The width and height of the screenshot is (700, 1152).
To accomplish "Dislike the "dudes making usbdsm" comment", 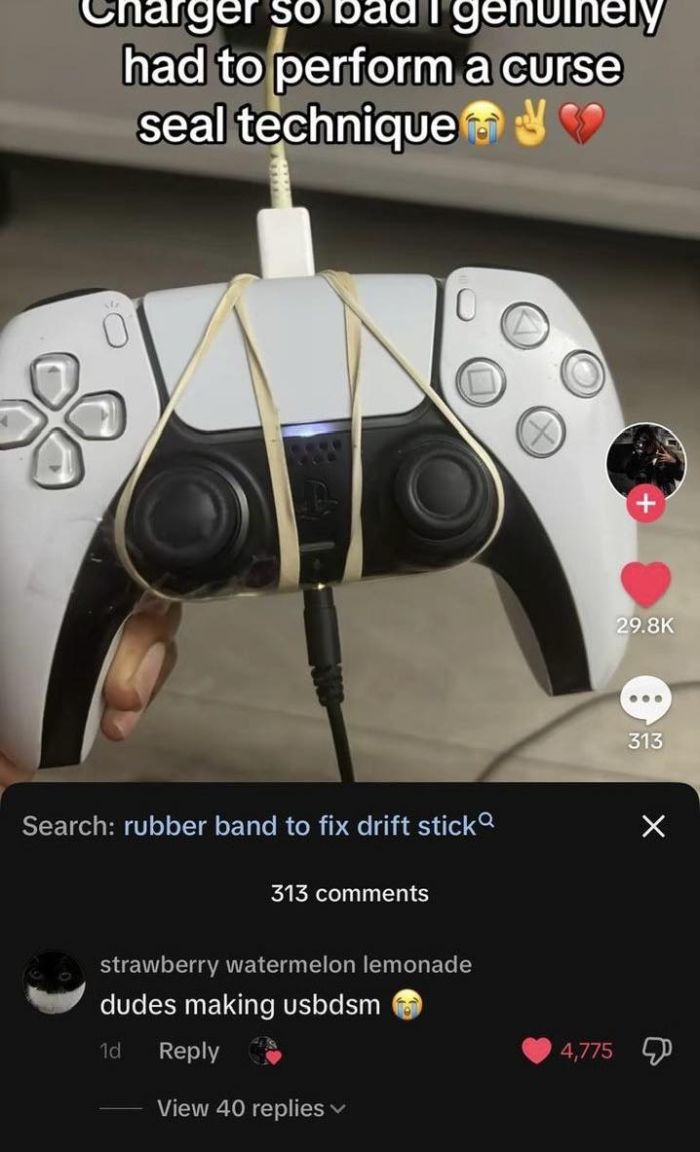I will (654, 1051).
